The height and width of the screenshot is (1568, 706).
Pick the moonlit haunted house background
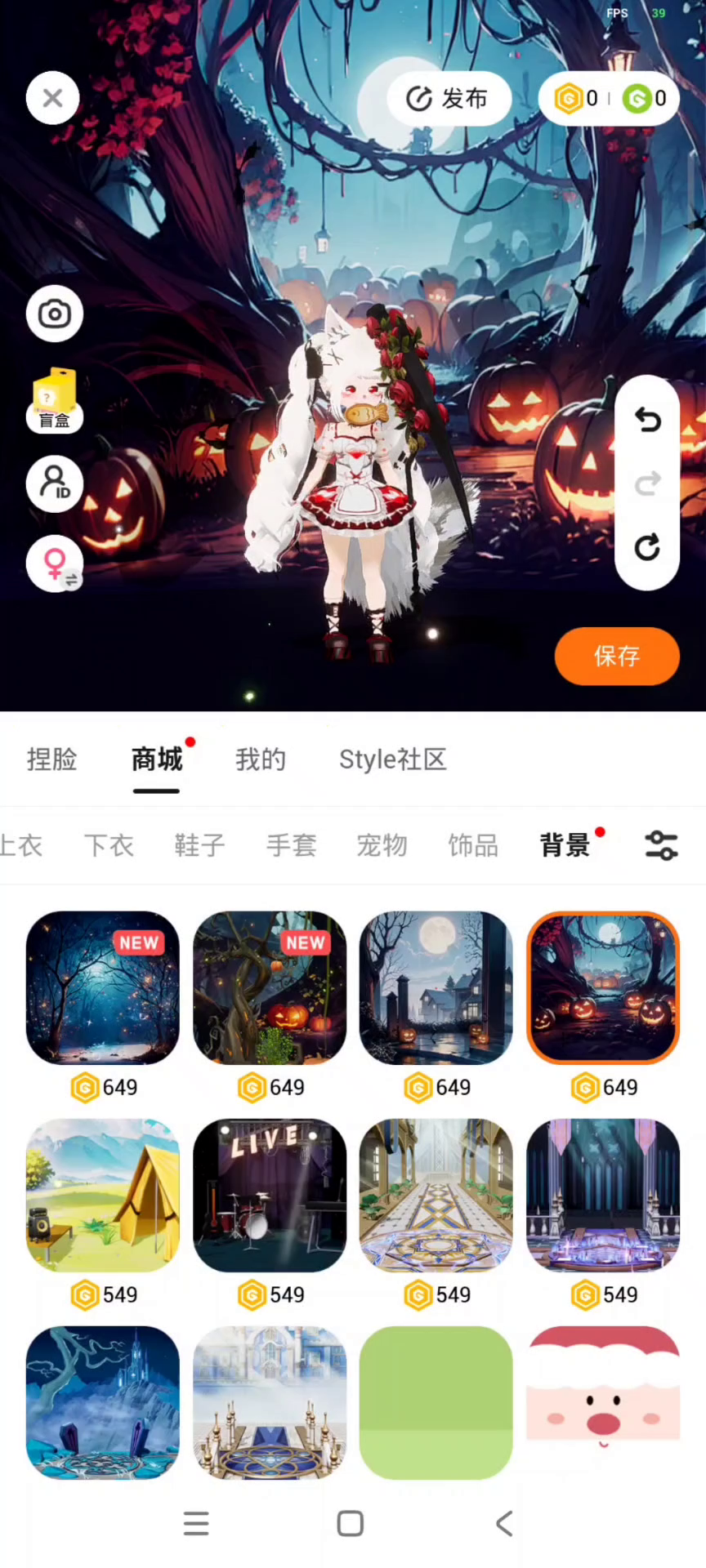pos(436,987)
